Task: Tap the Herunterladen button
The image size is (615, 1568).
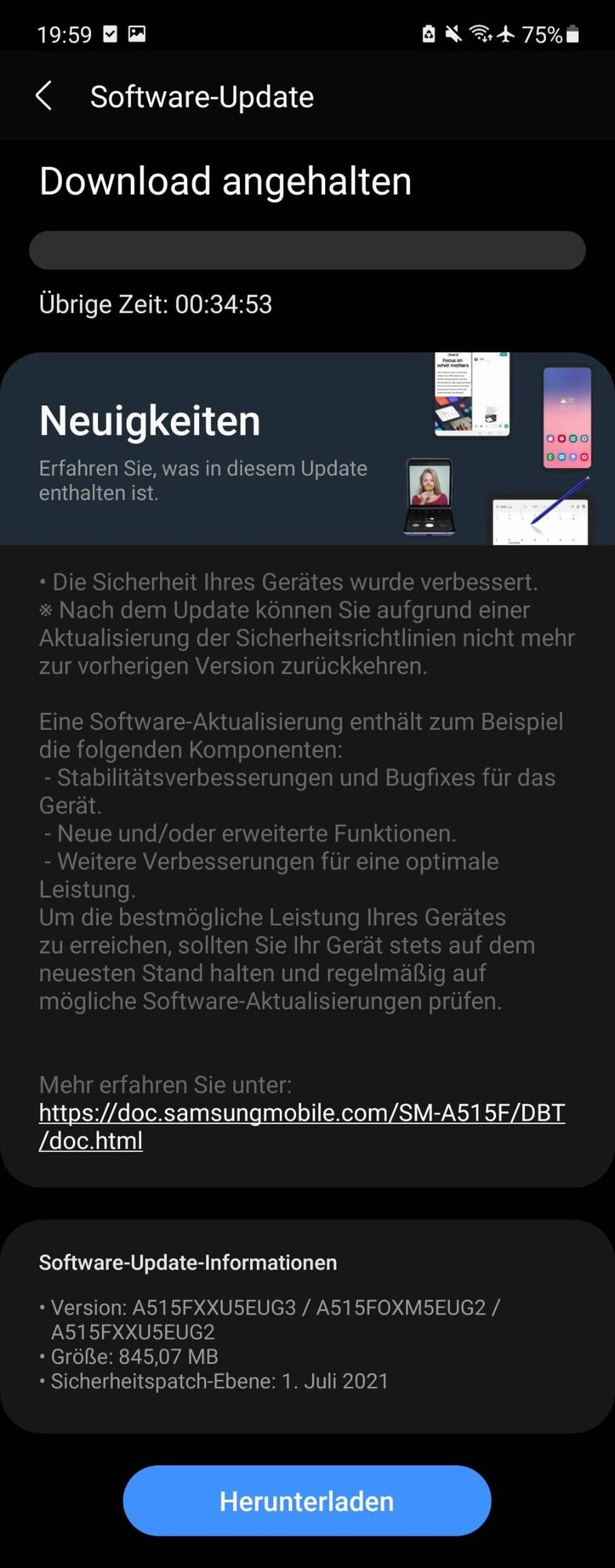Action: coord(306,1501)
